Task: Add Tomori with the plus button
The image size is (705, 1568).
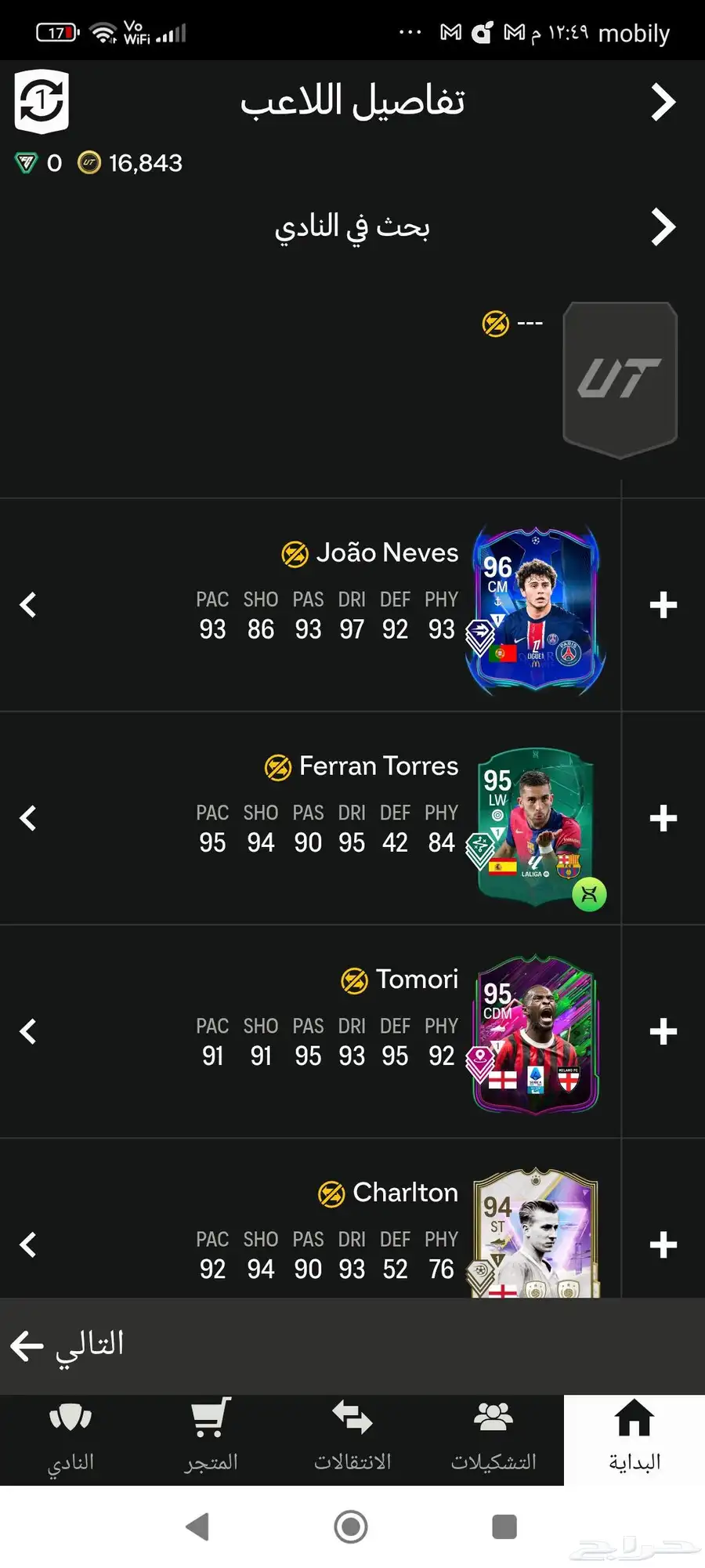Action: [663, 1031]
